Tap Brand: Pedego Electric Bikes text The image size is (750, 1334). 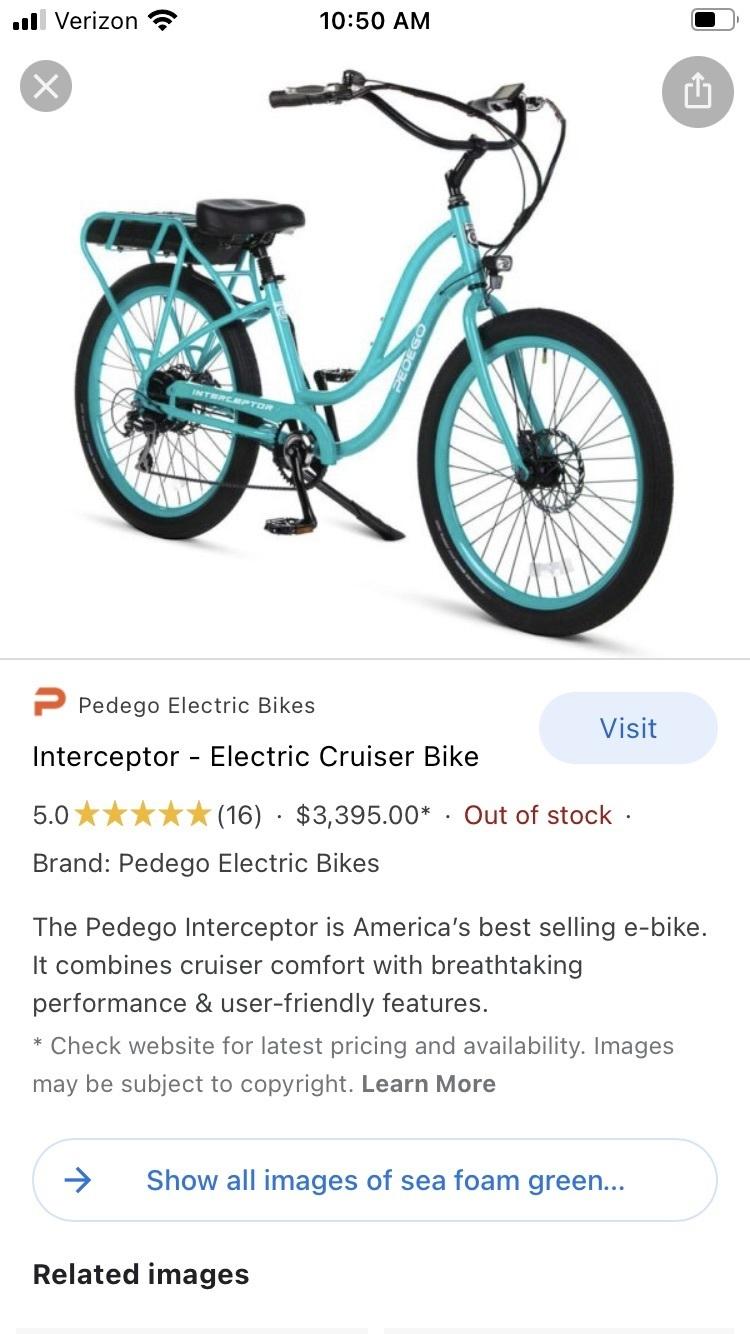pyautogui.click(x=205, y=863)
